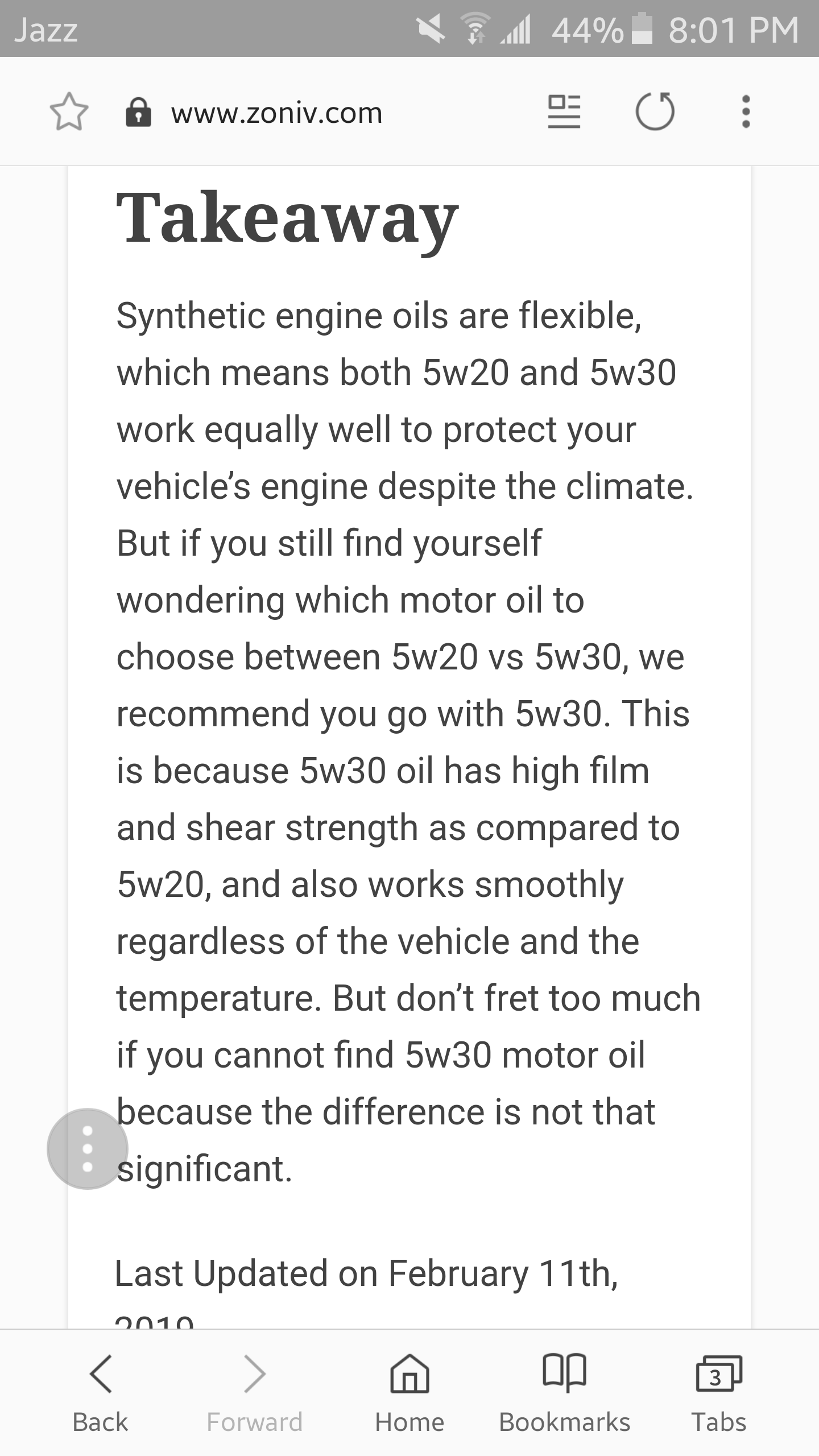Screen dimensions: 819x1456
Task: View the open Tabs
Action: point(718,1393)
